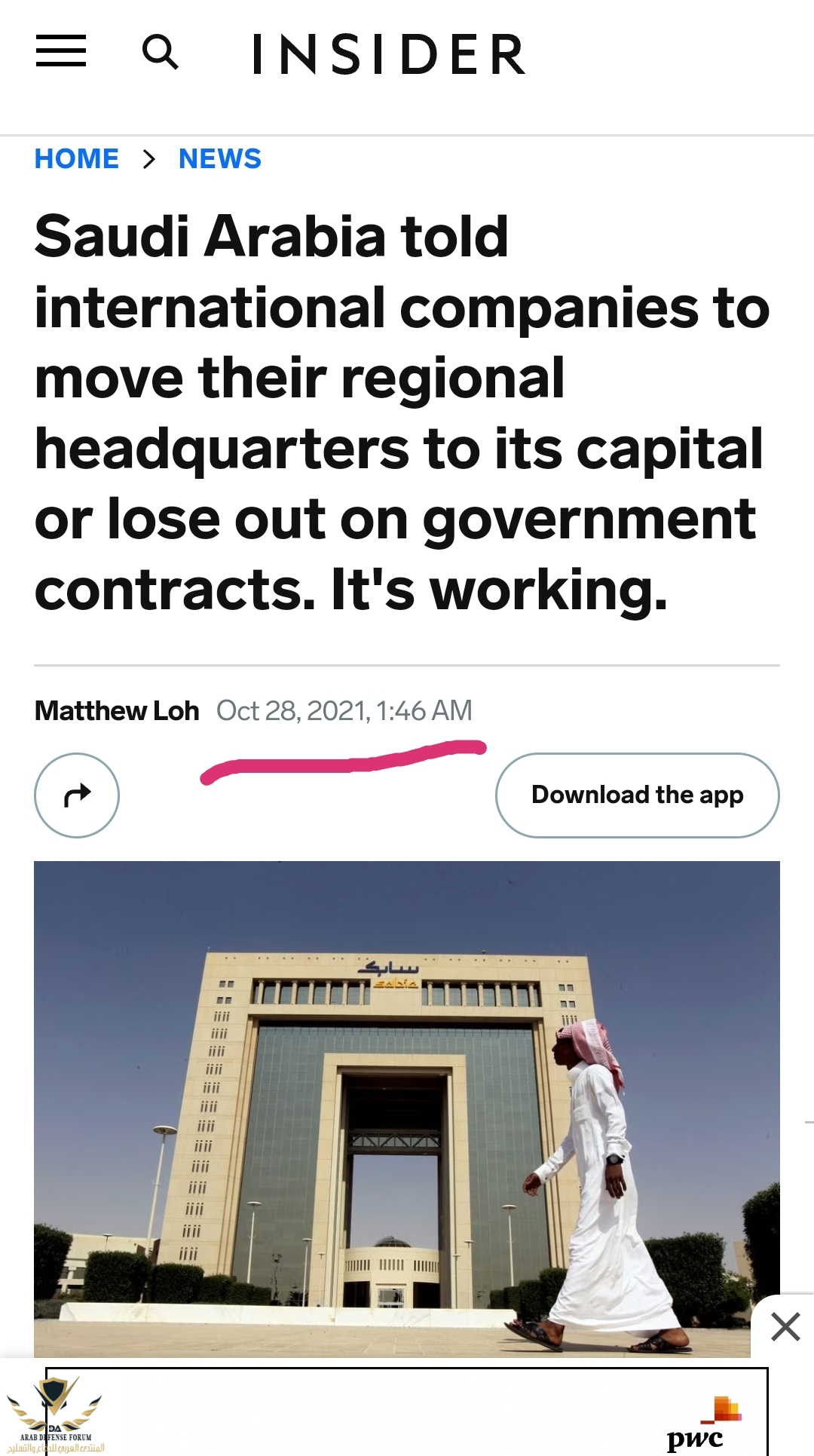The height and width of the screenshot is (1456, 814).
Task: Dismiss the bottom ad banner
Action: click(x=785, y=1326)
